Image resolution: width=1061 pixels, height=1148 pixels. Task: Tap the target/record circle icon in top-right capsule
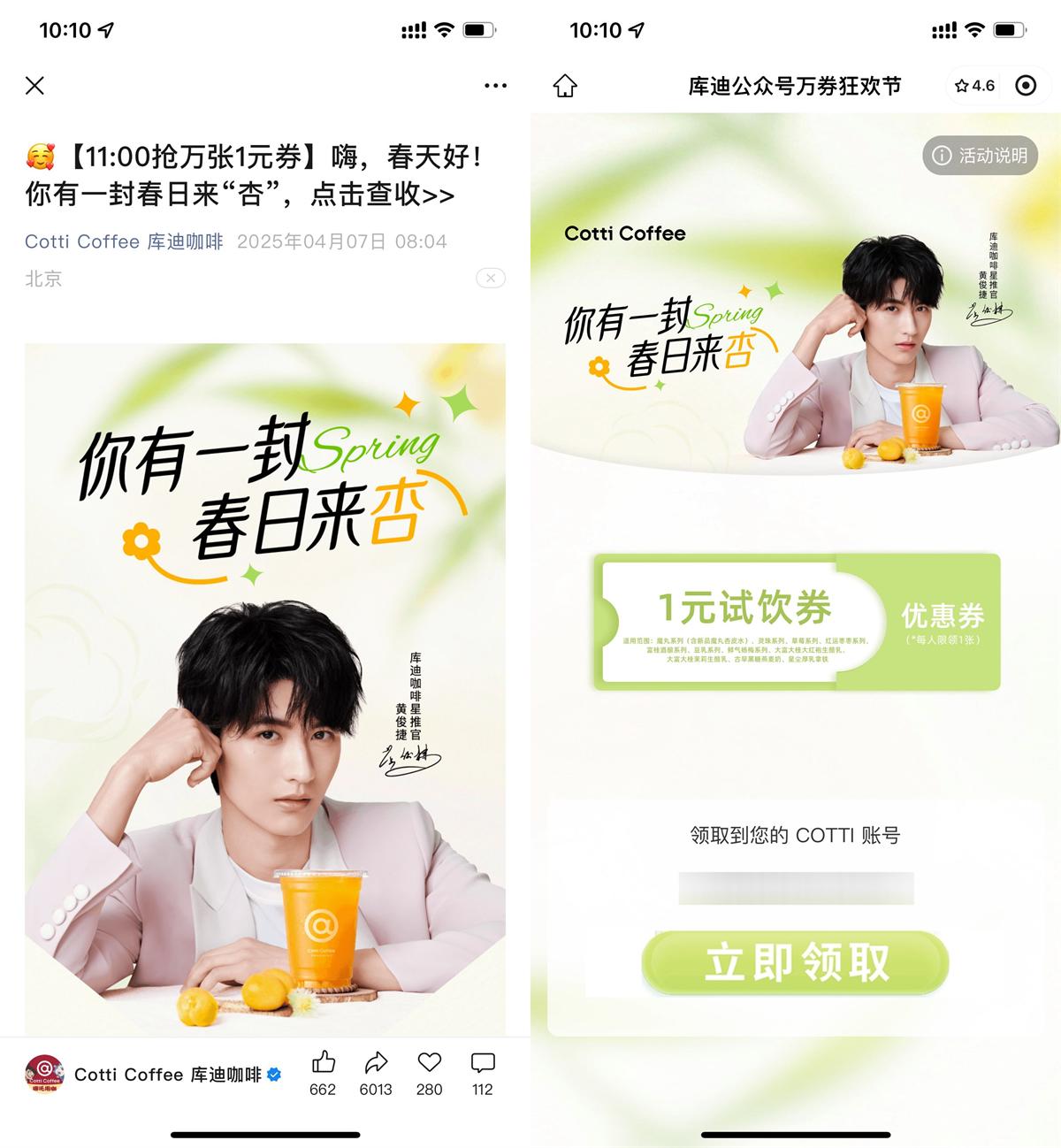(x=1026, y=86)
